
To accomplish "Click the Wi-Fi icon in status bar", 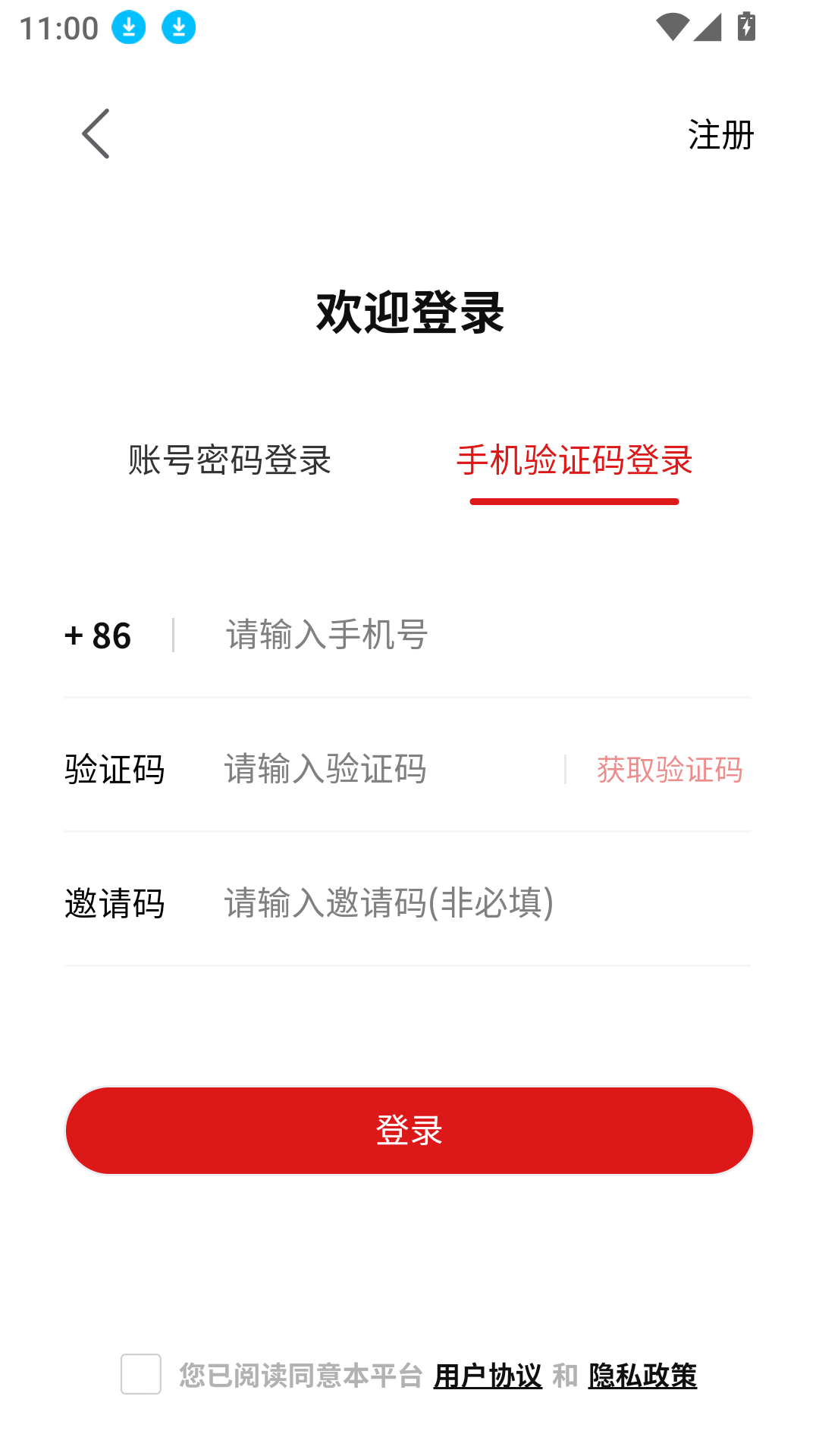I will click(x=673, y=25).
